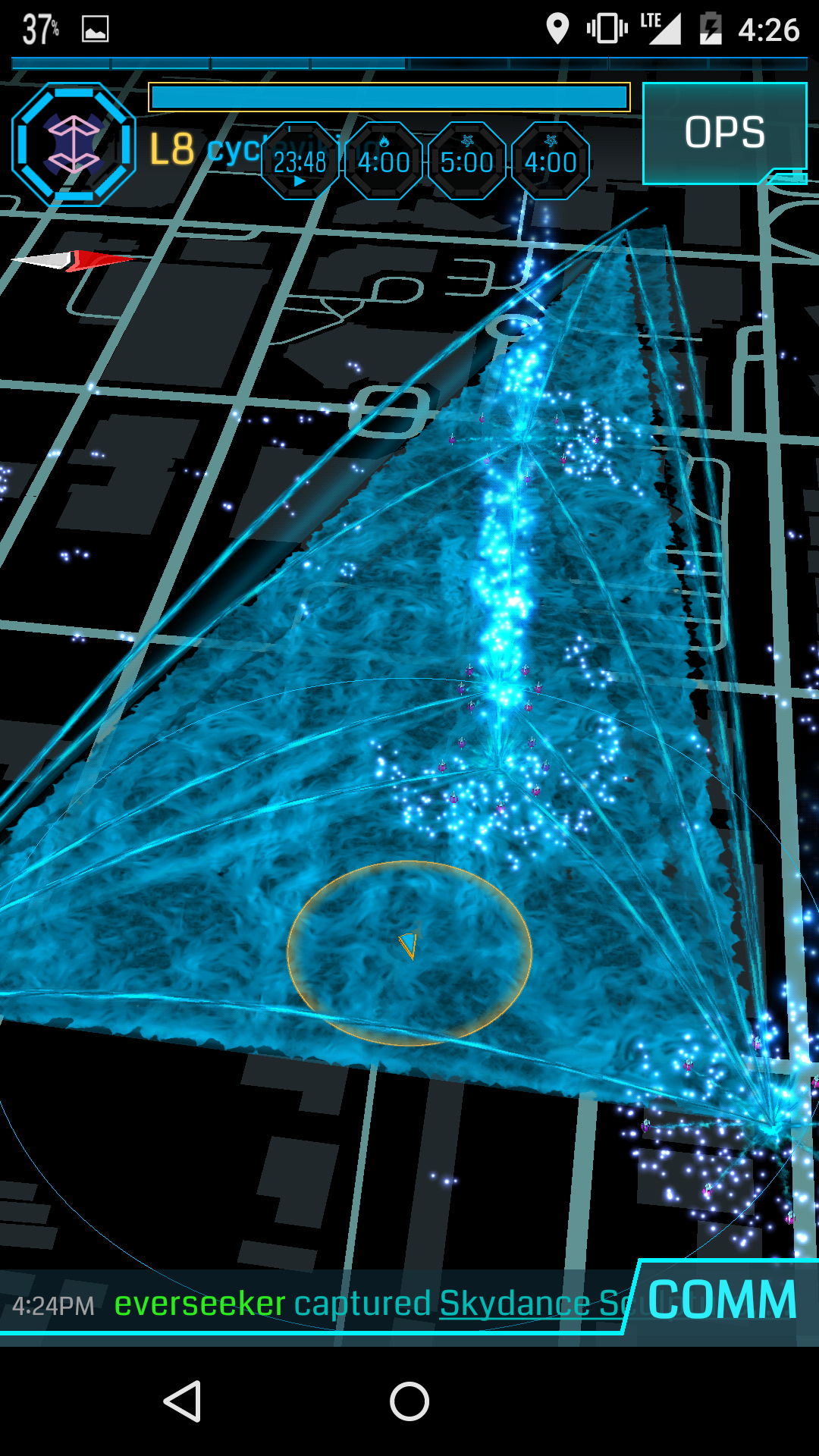Open the agent profile badge

pos(74,144)
